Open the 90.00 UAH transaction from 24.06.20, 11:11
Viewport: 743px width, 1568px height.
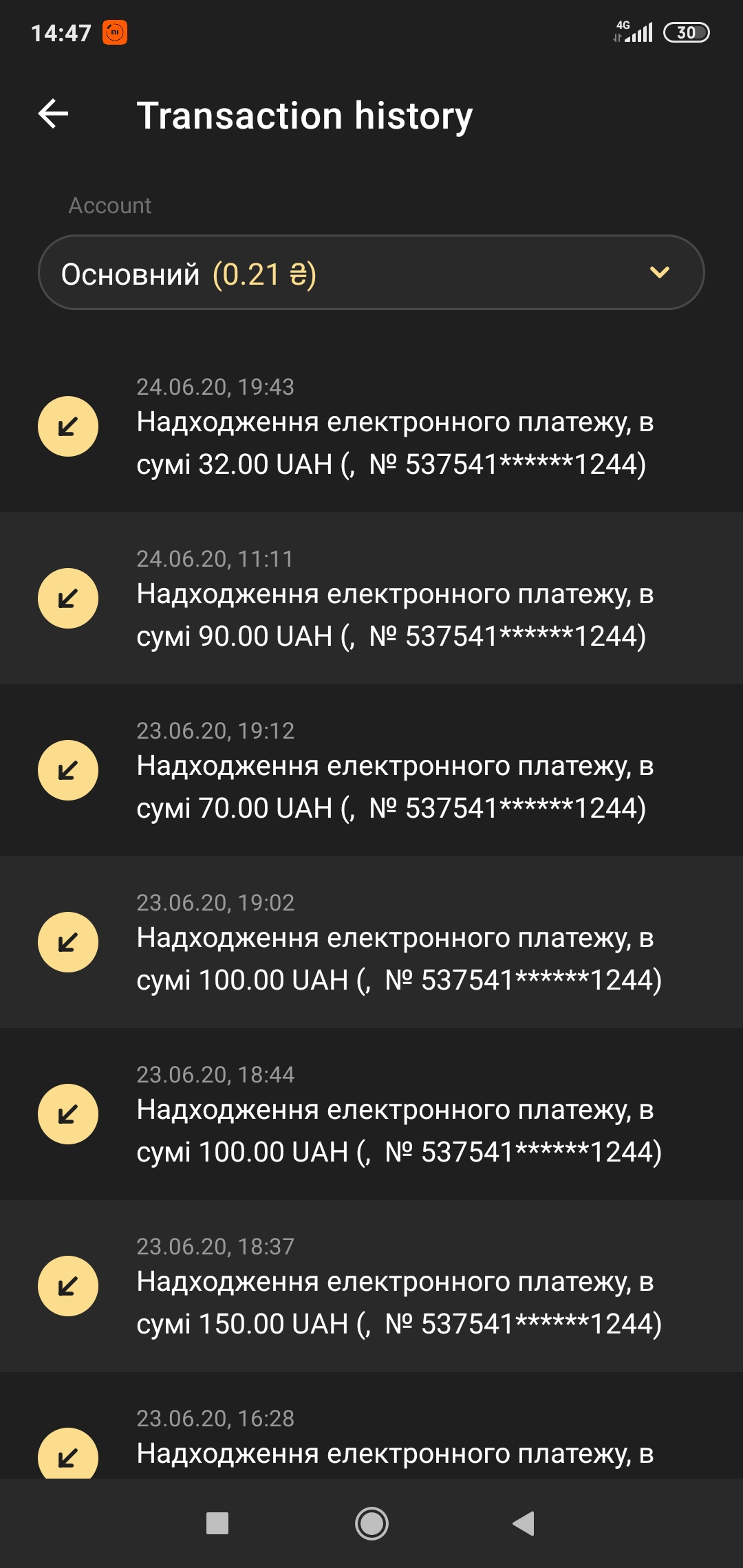point(371,600)
